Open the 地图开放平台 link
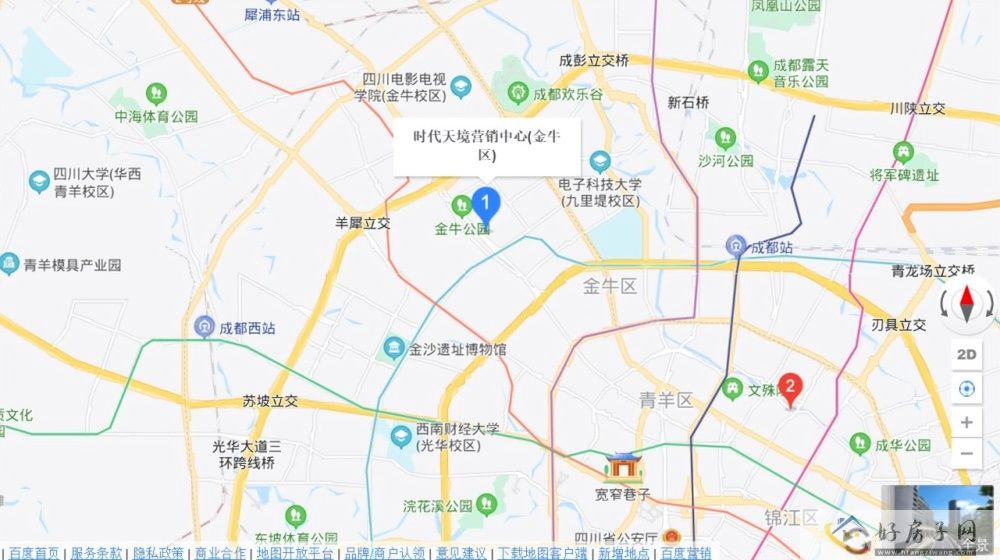The height and width of the screenshot is (560, 1000). (295, 553)
